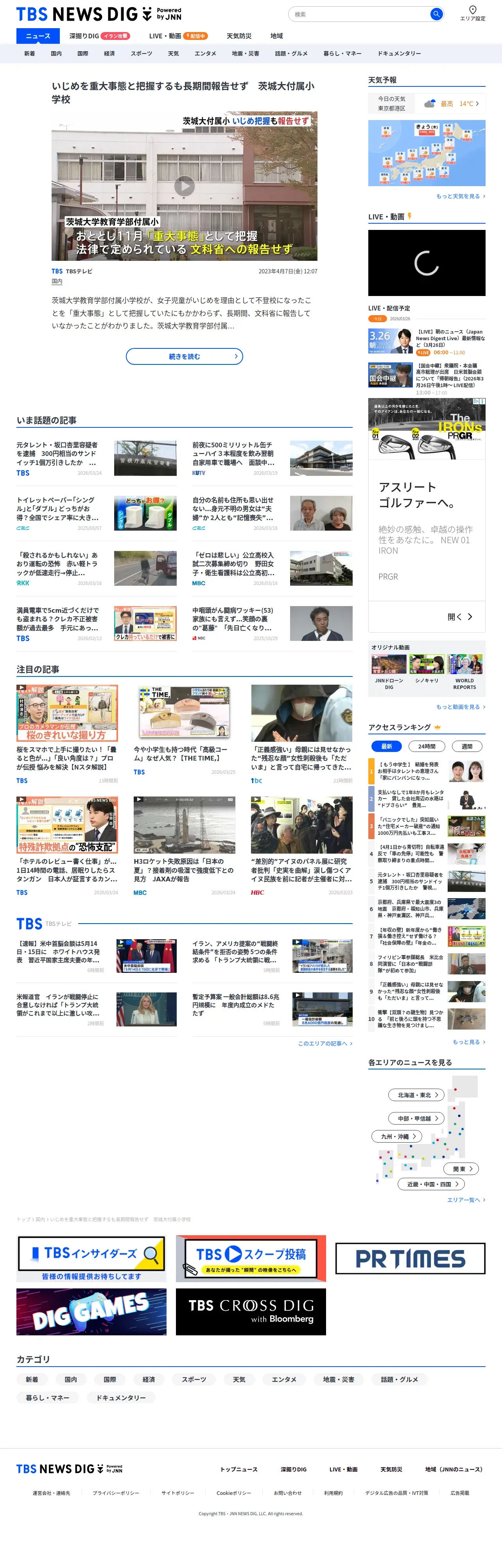Open エリア設定 location settings
The image size is (502, 1568).
(x=472, y=13)
